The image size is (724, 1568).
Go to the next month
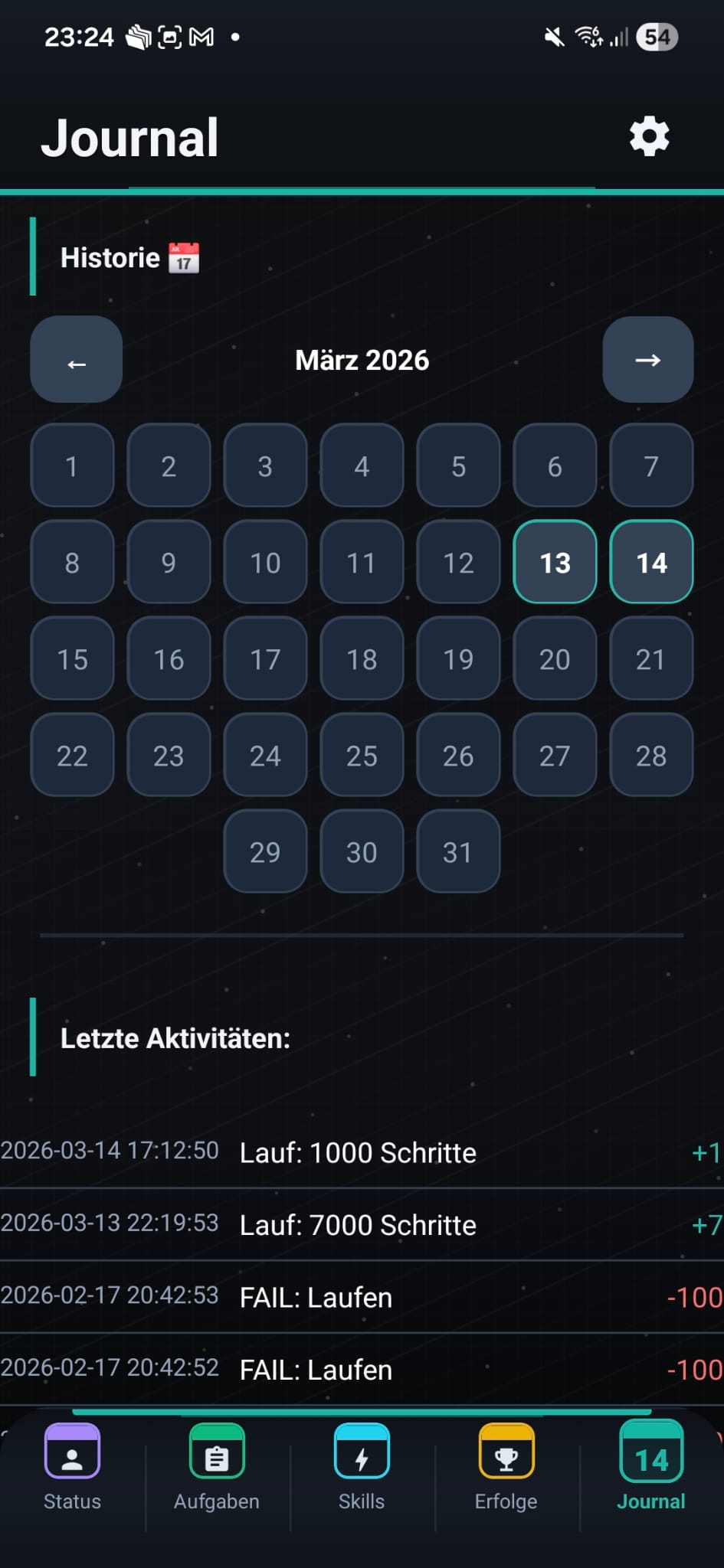pos(647,360)
